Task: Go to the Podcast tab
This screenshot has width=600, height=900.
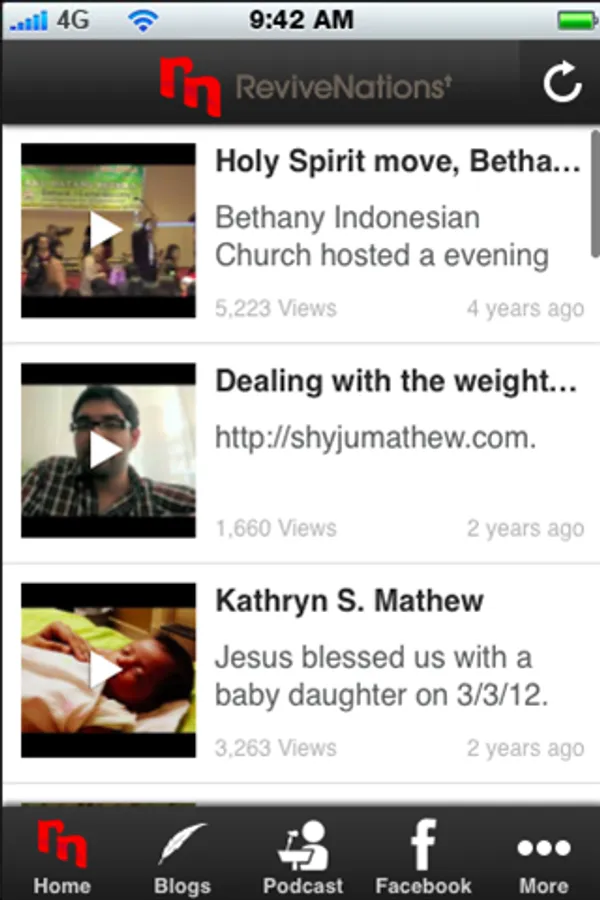Action: click(x=302, y=856)
